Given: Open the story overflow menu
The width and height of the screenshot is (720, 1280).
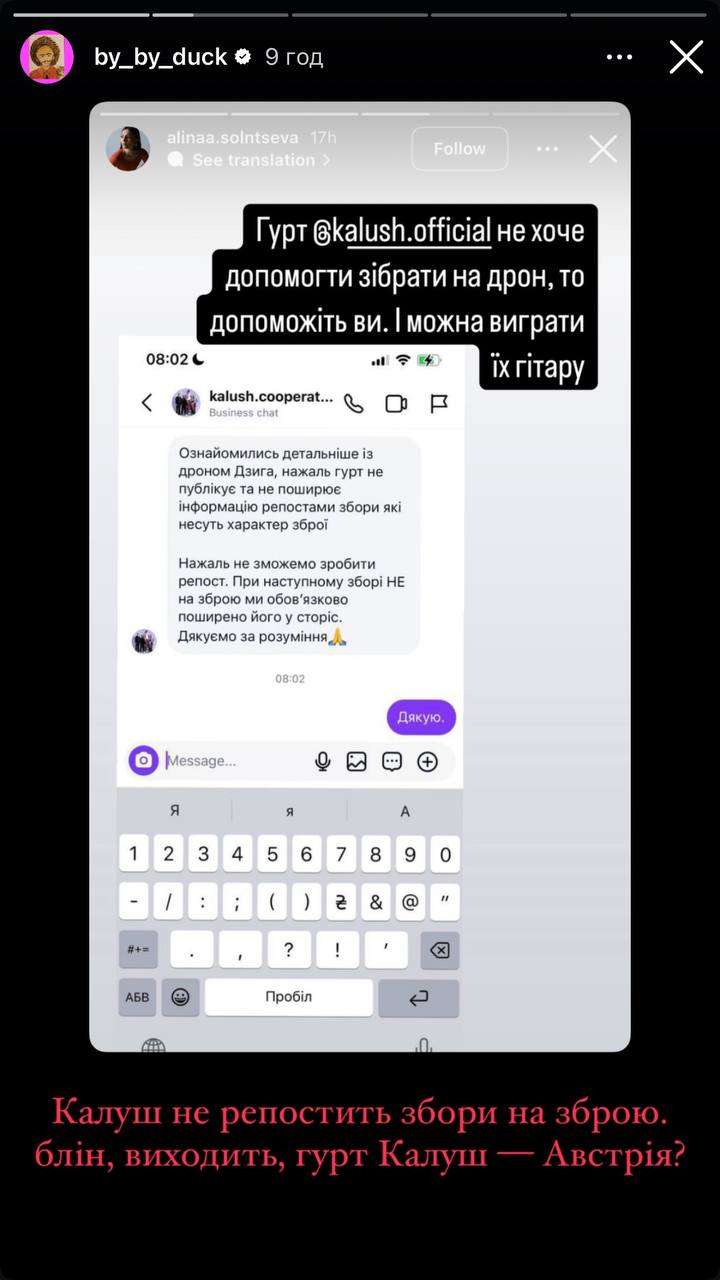Looking at the screenshot, I should 620,57.
